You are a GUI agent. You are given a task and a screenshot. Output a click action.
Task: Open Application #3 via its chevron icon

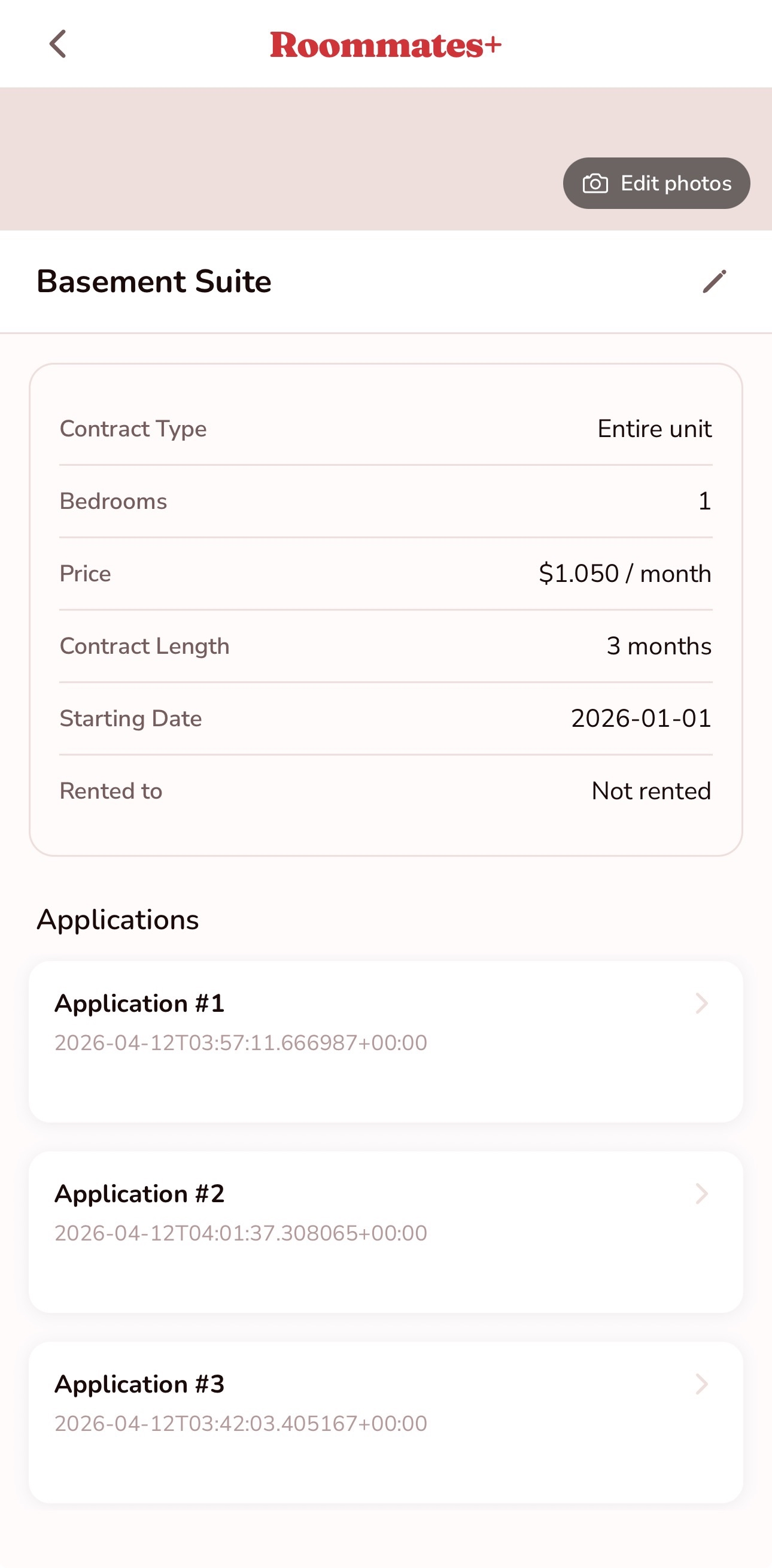(x=701, y=1385)
